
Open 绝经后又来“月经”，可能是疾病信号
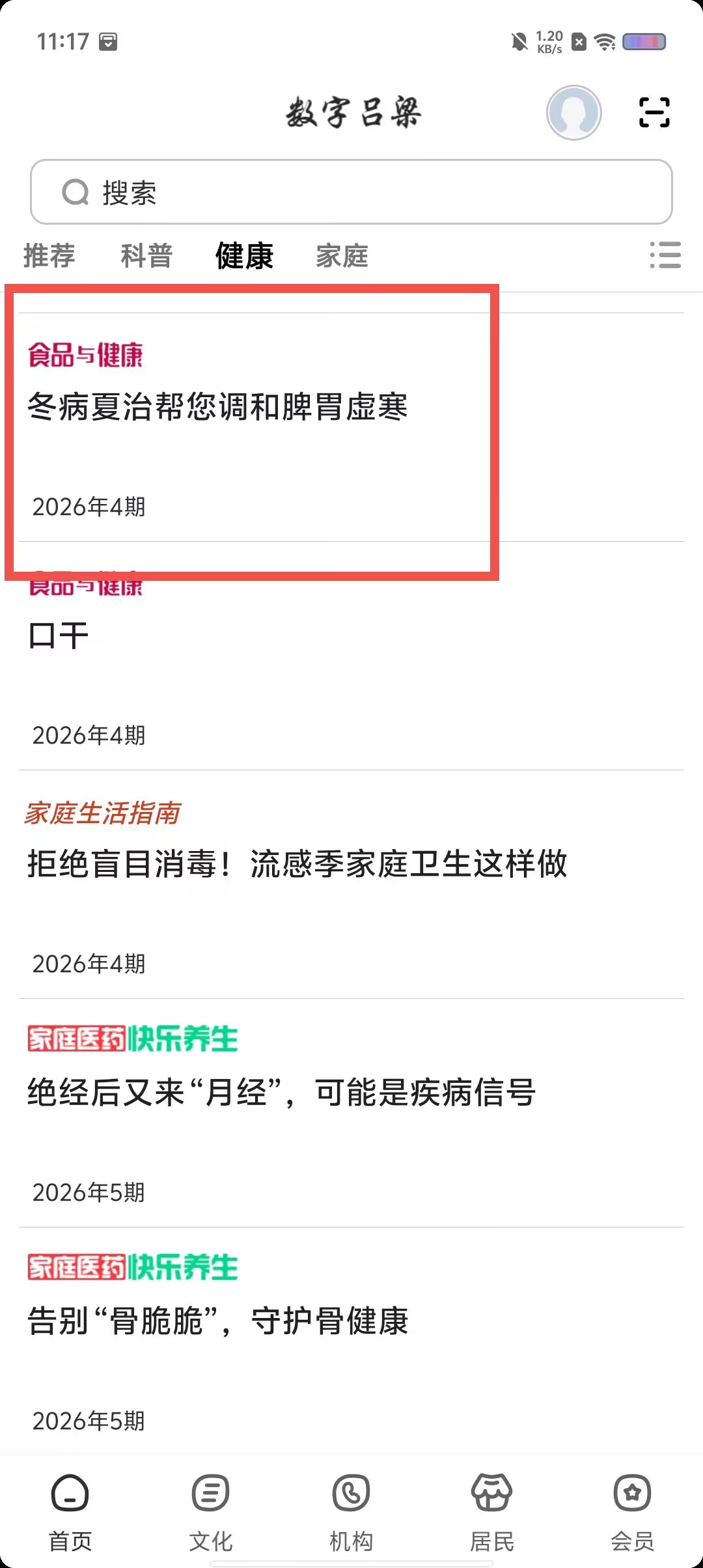point(351,1113)
